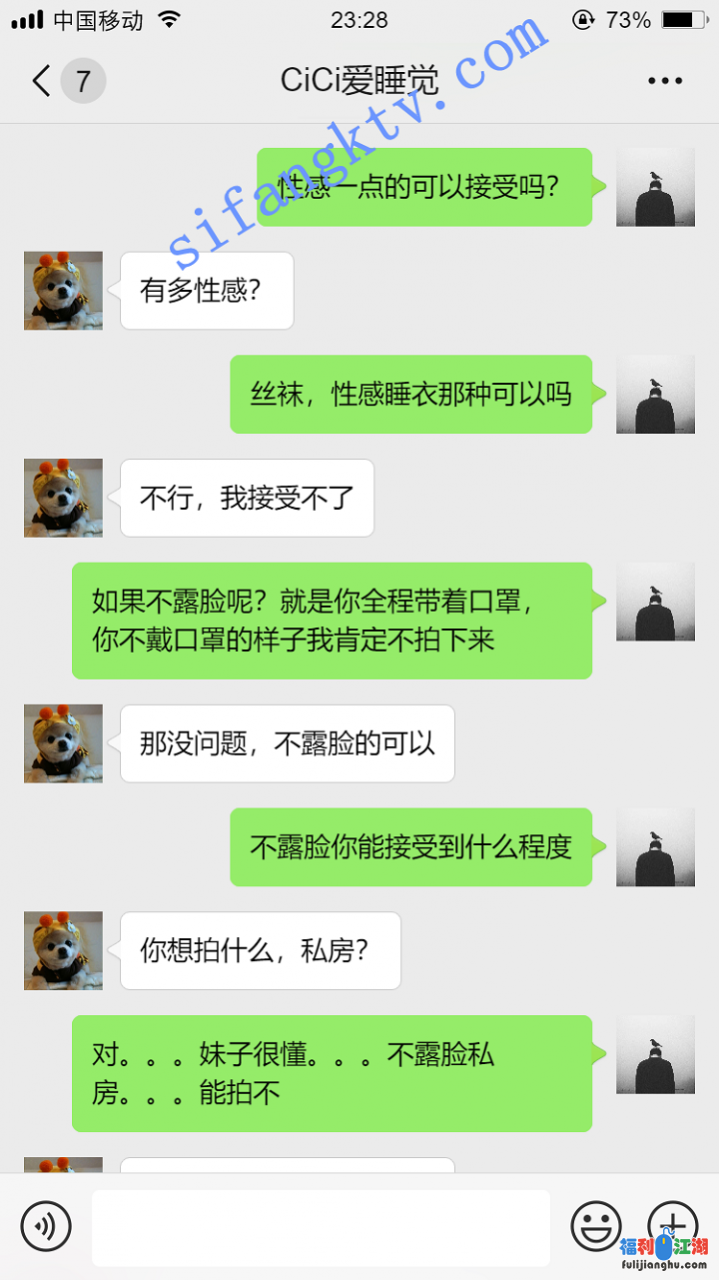Tap the message text field
The height and width of the screenshot is (1280, 719).
pyautogui.click(x=321, y=1228)
